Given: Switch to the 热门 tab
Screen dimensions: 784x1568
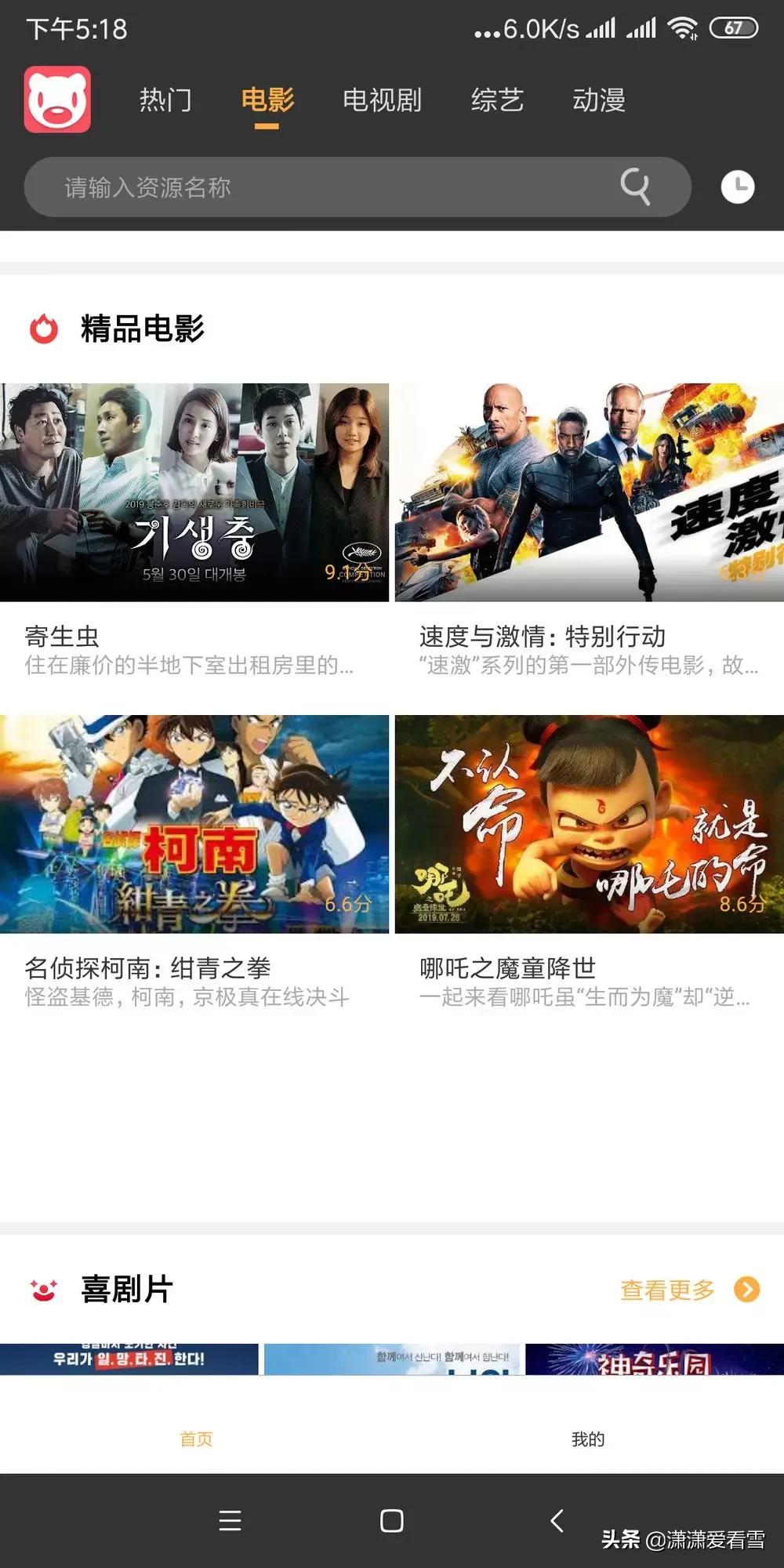Looking at the screenshot, I should point(165,100).
